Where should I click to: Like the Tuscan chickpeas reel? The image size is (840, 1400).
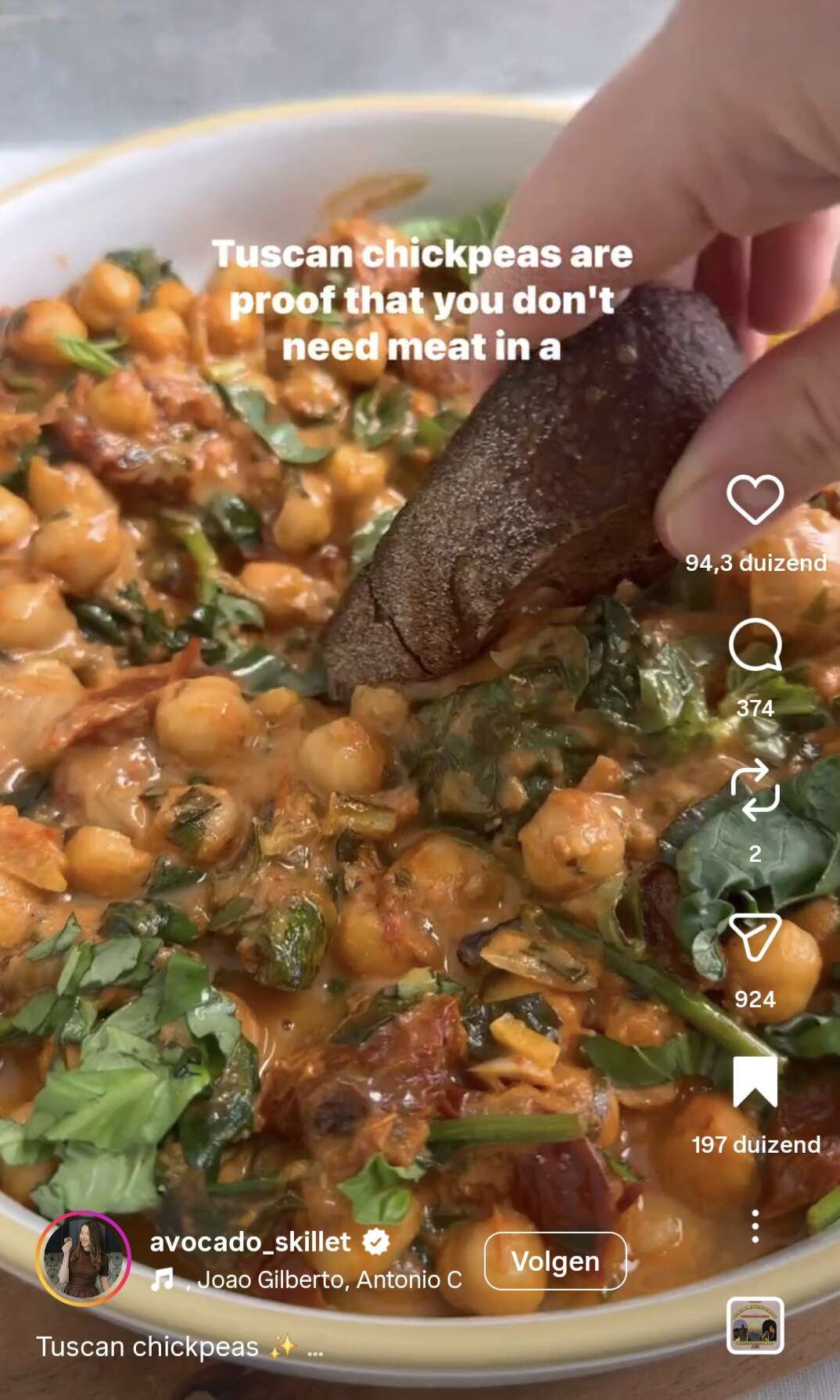click(x=755, y=499)
